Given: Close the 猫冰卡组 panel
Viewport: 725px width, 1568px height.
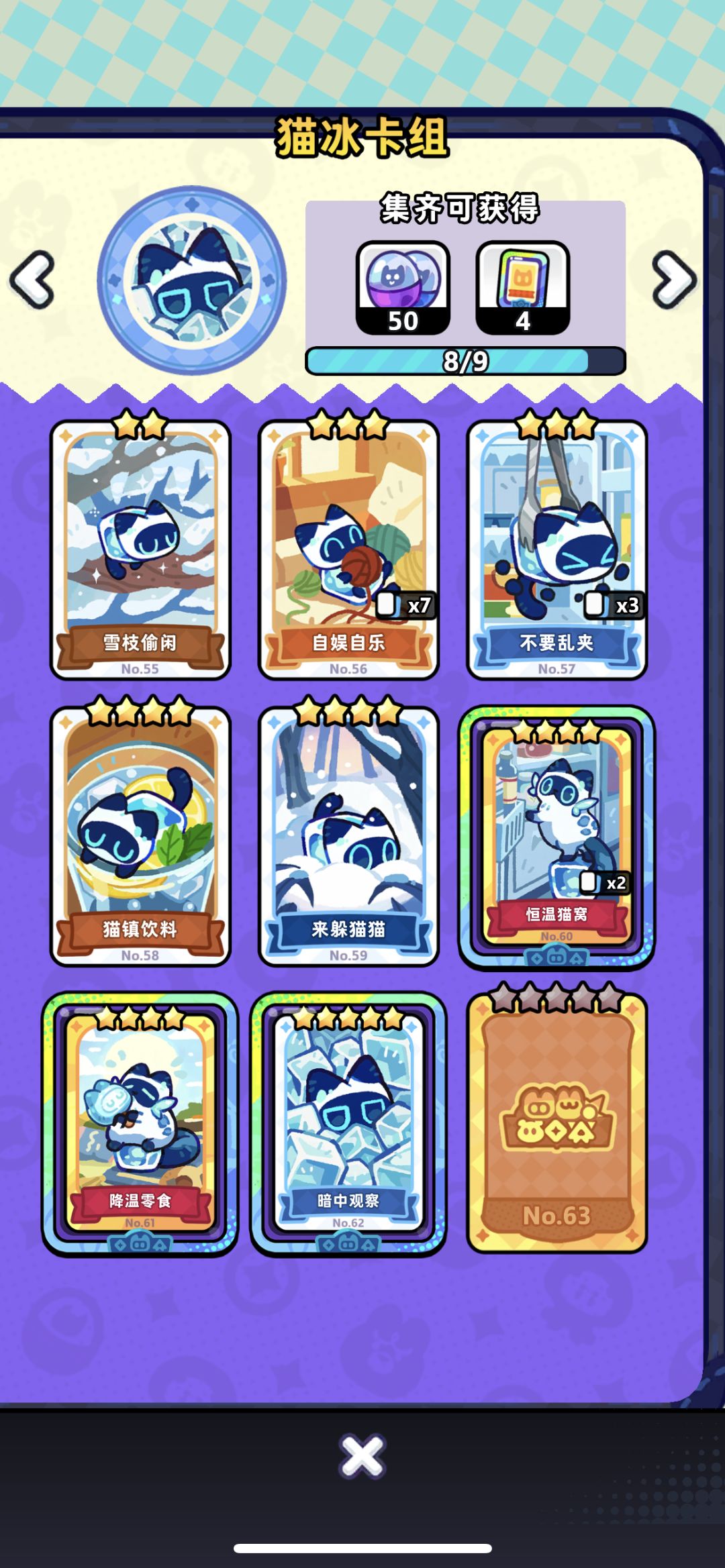Looking at the screenshot, I should tap(362, 1457).
